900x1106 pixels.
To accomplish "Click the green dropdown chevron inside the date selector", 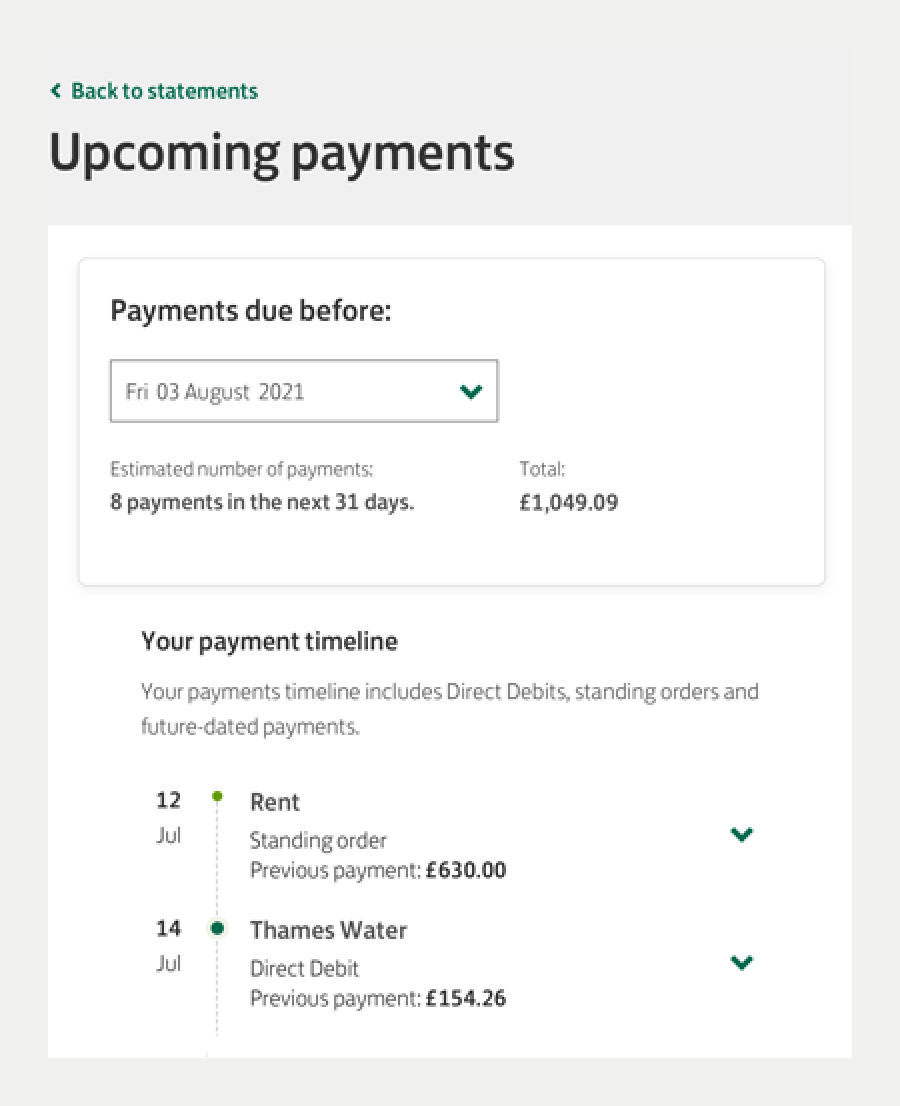I will tap(470, 391).
